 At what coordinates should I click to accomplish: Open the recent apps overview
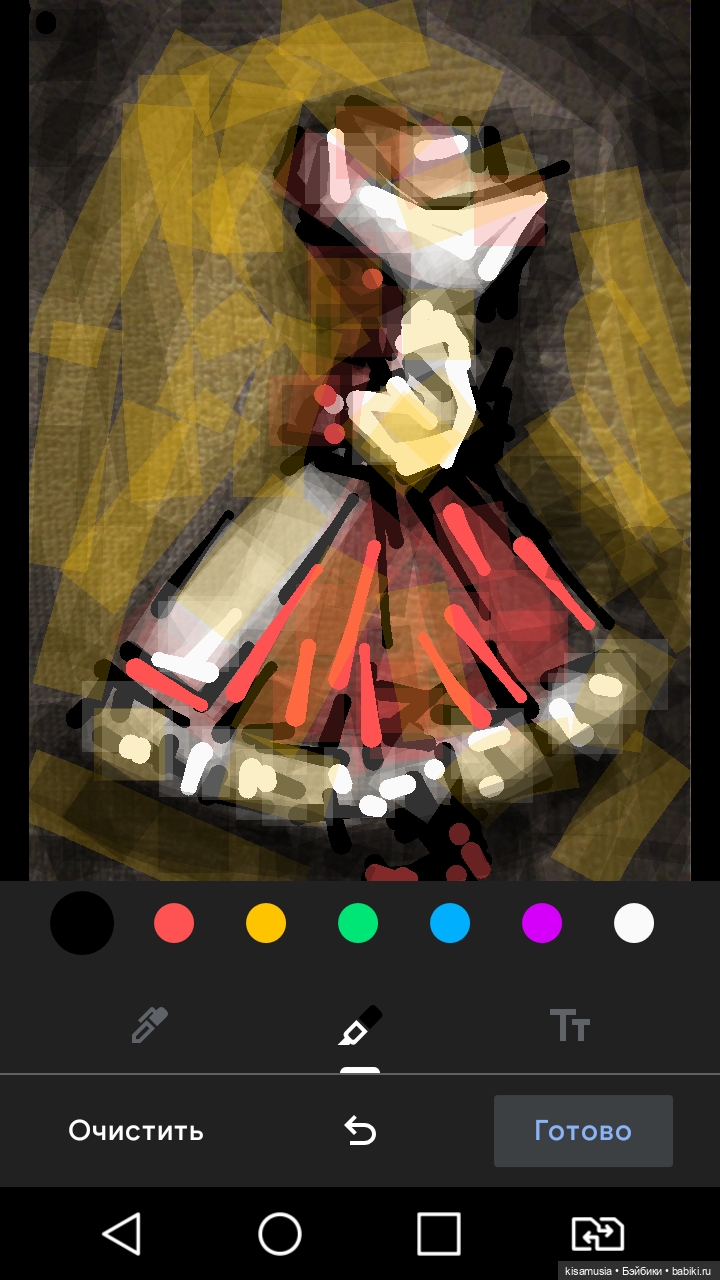click(438, 1234)
